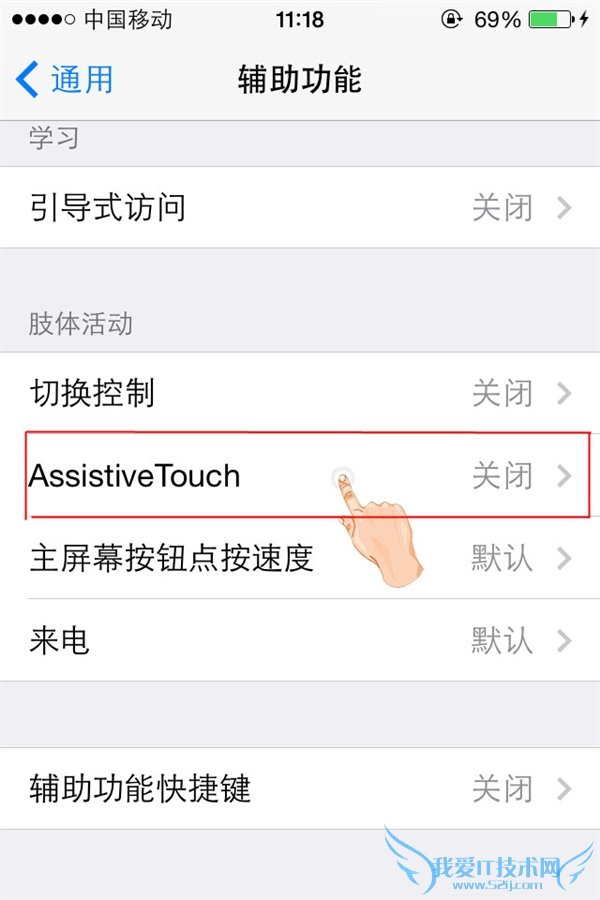The width and height of the screenshot is (600, 900).
Task: Open 引导式访问 settings
Action: click(x=300, y=208)
